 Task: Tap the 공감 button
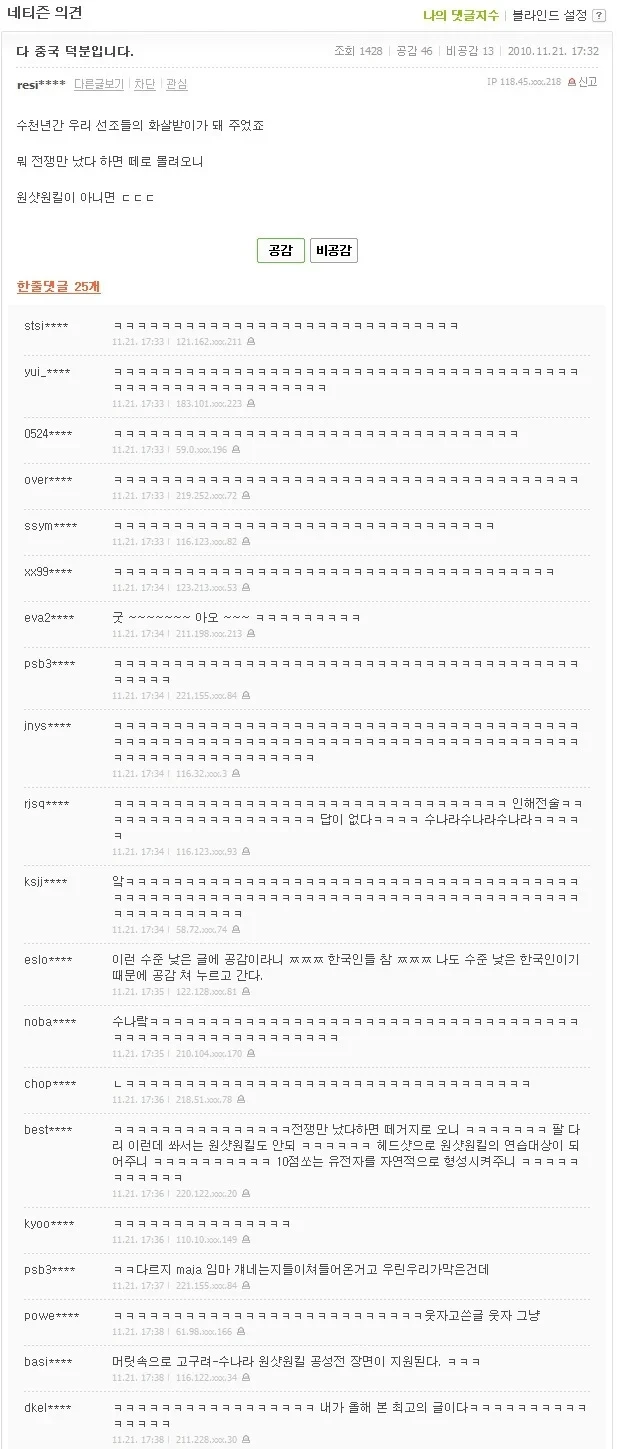click(281, 250)
